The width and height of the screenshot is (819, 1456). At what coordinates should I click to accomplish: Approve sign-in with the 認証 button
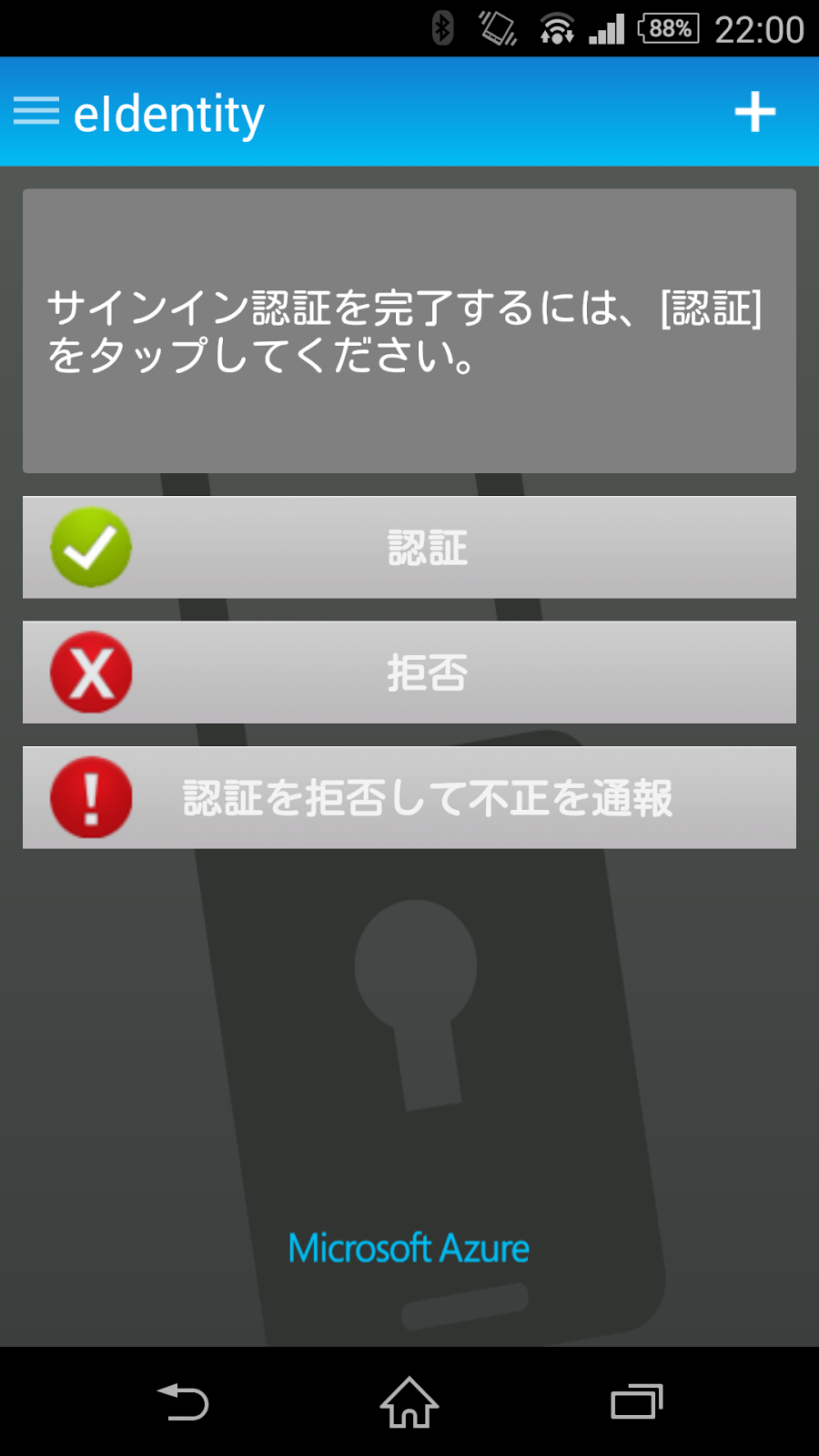tap(428, 547)
